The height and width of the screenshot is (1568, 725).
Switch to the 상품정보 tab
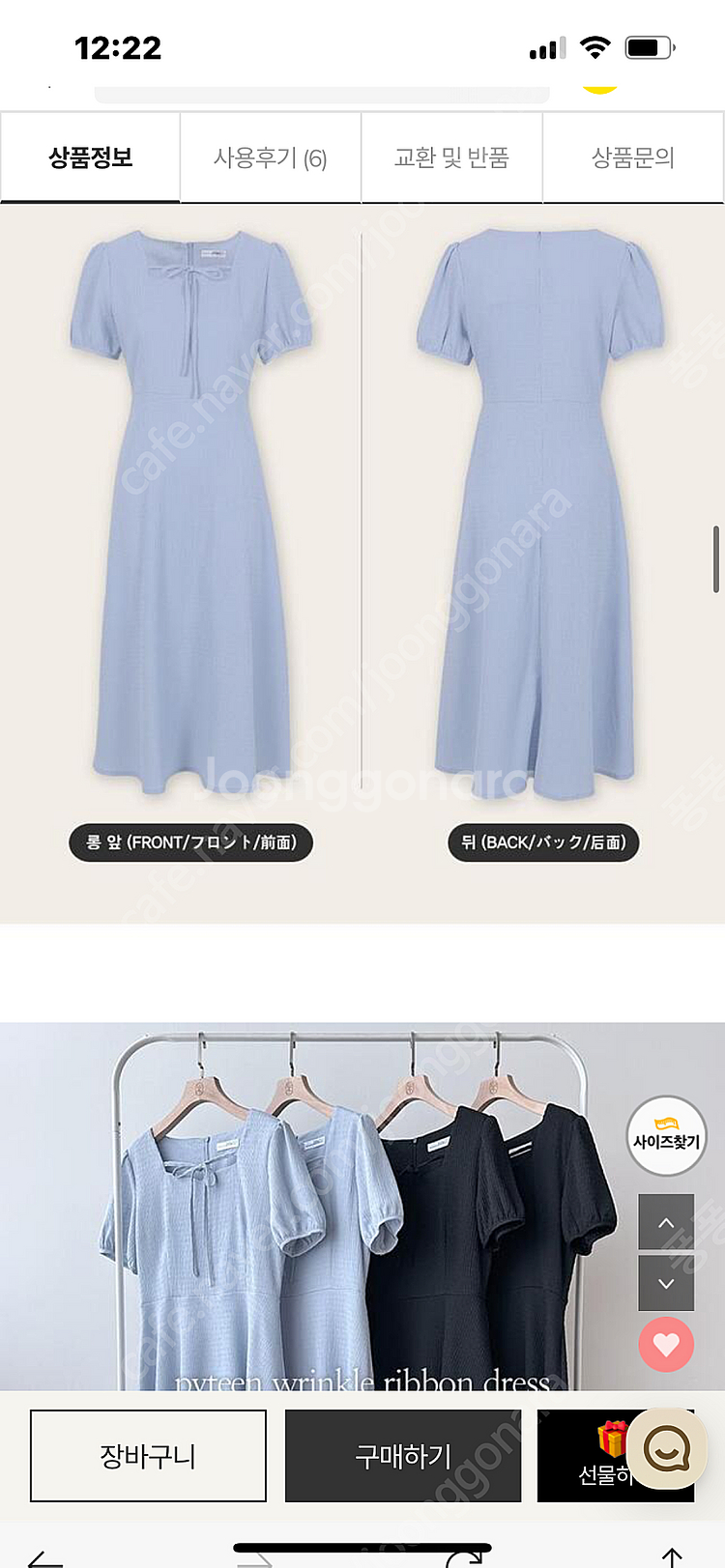pos(91,157)
